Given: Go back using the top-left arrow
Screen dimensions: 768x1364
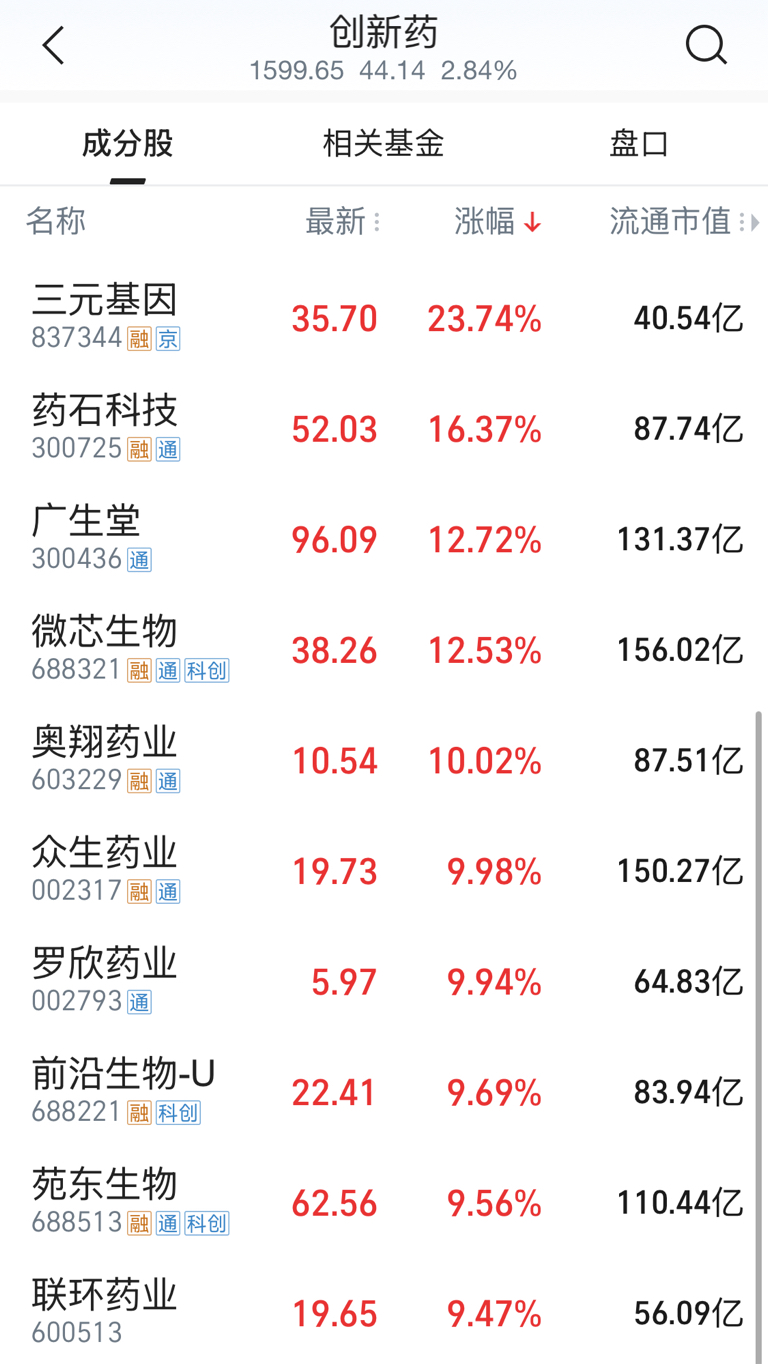Looking at the screenshot, I should [x=53, y=46].
